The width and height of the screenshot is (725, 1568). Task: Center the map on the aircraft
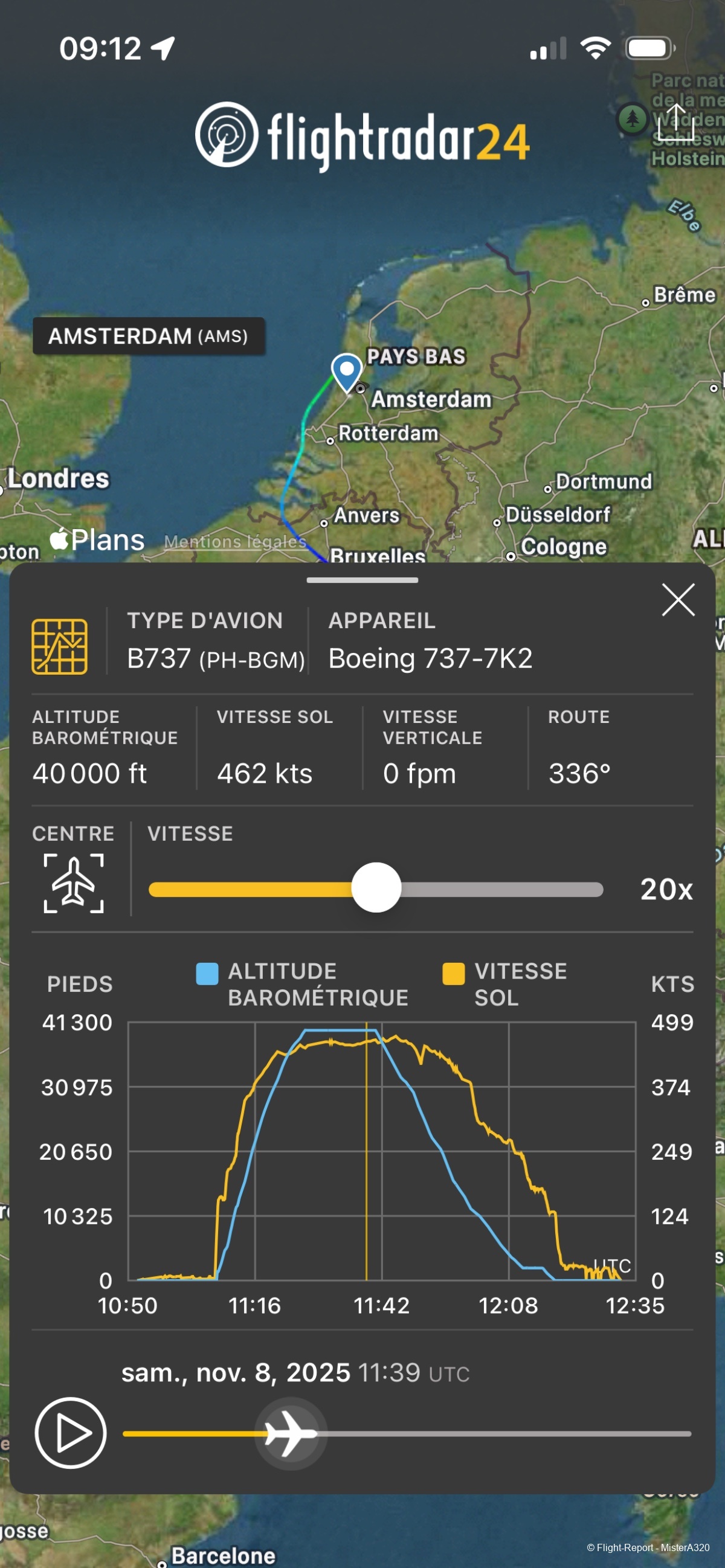tap(74, 882)
